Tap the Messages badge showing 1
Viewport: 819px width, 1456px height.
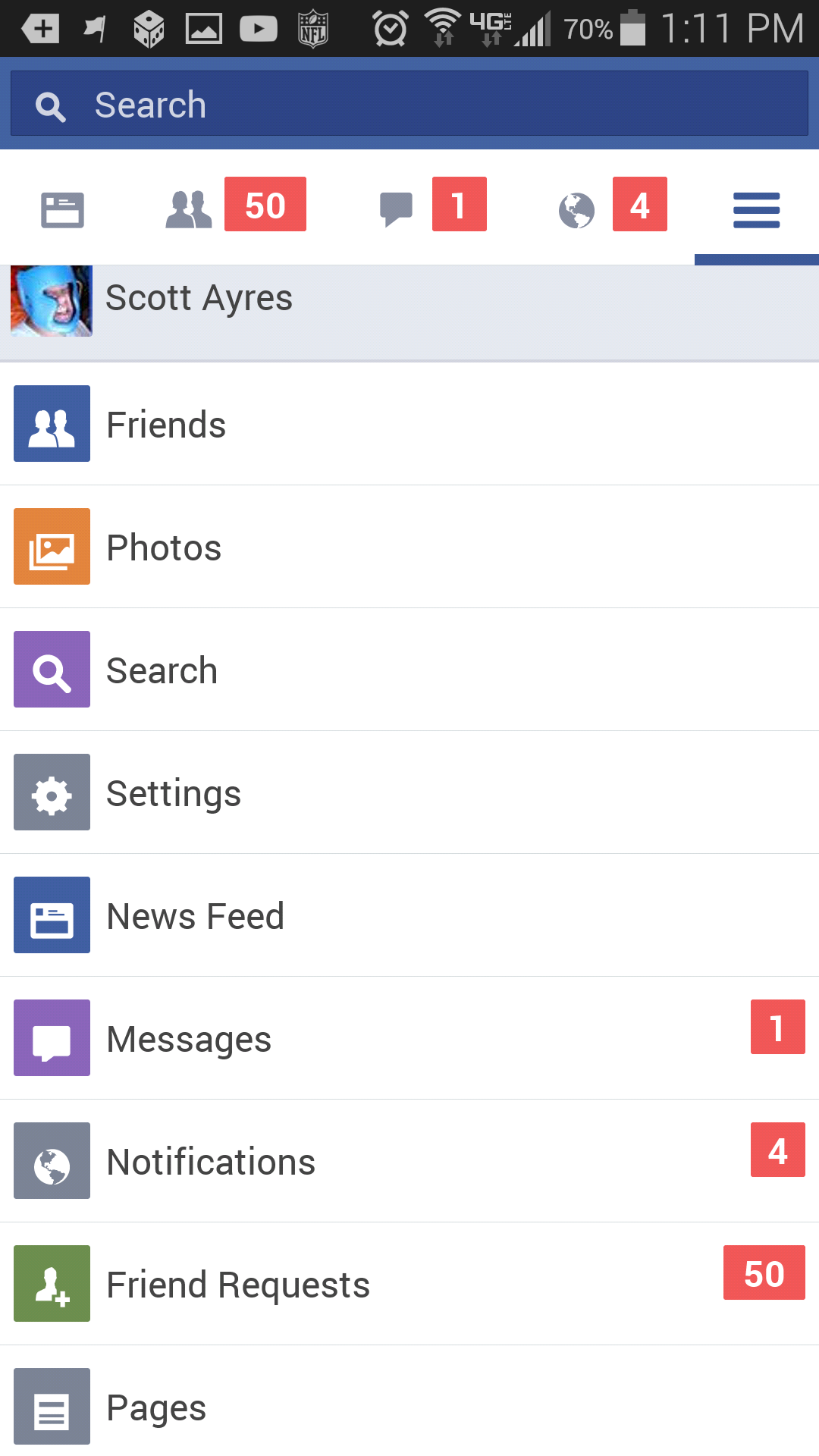(777, 1028)
